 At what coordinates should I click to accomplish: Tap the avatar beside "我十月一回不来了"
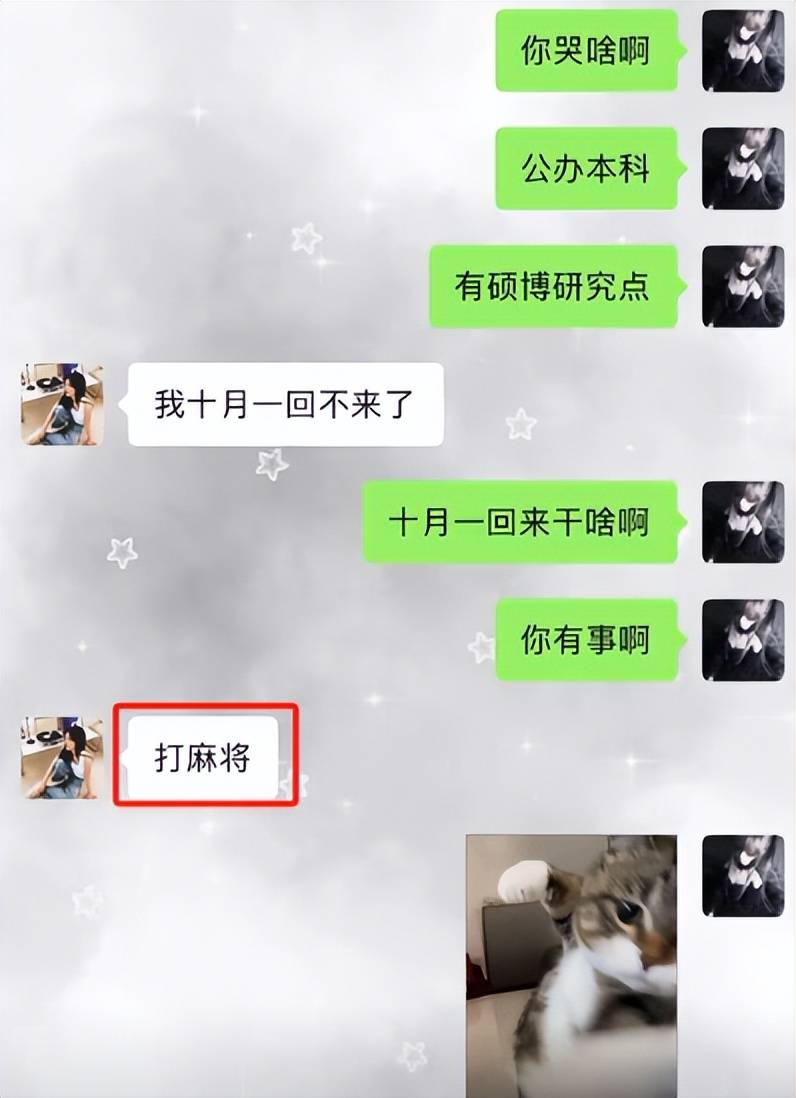62,404
